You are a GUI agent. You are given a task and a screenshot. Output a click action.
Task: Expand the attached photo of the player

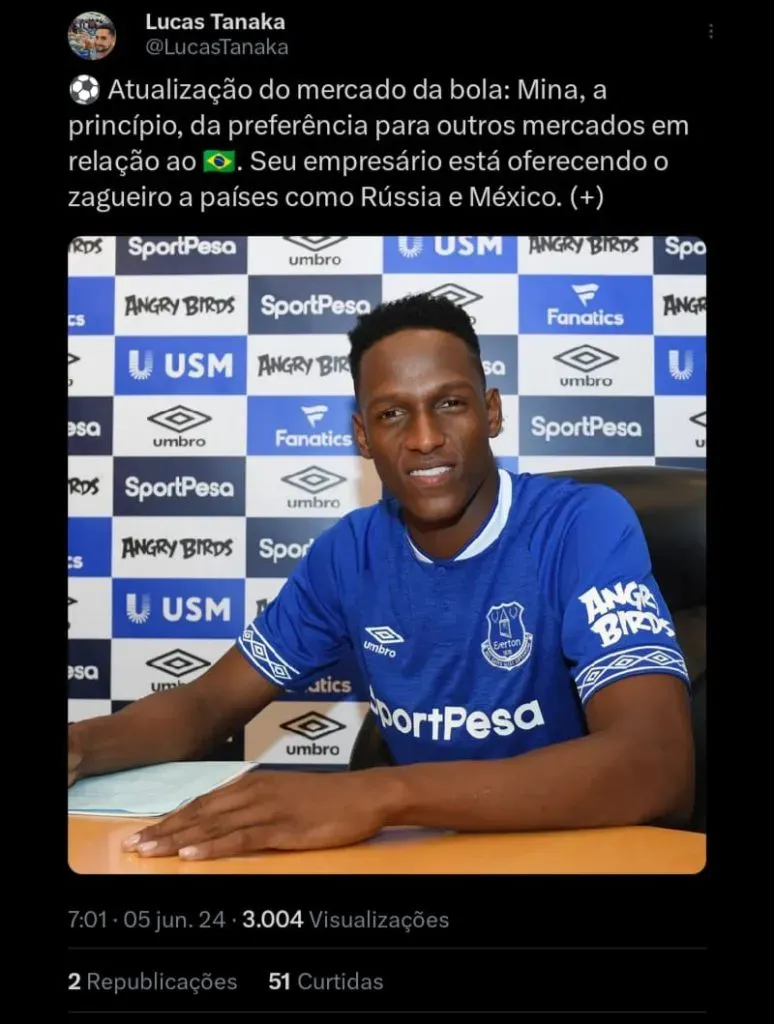387,554
